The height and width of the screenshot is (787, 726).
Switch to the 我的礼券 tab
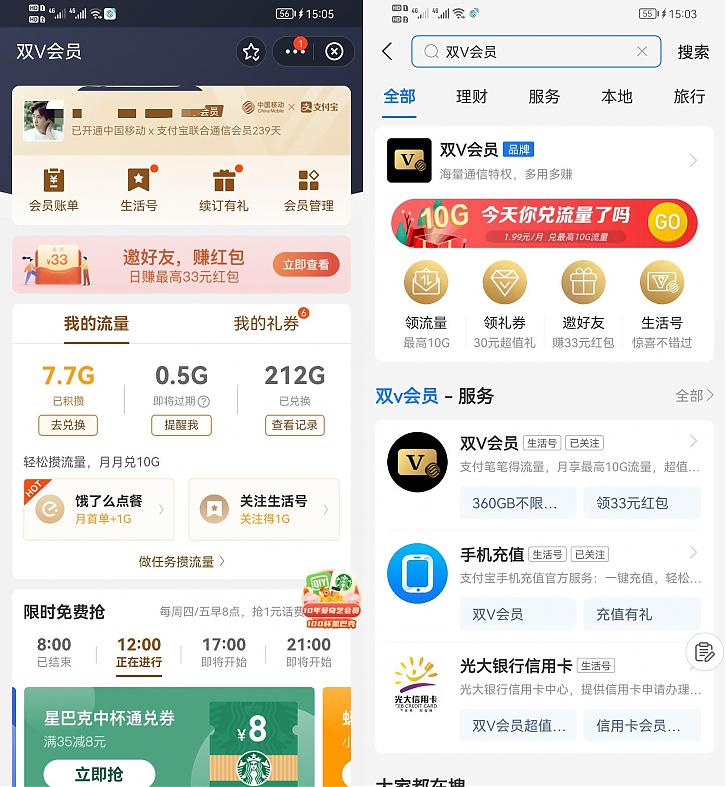[267, 323]
